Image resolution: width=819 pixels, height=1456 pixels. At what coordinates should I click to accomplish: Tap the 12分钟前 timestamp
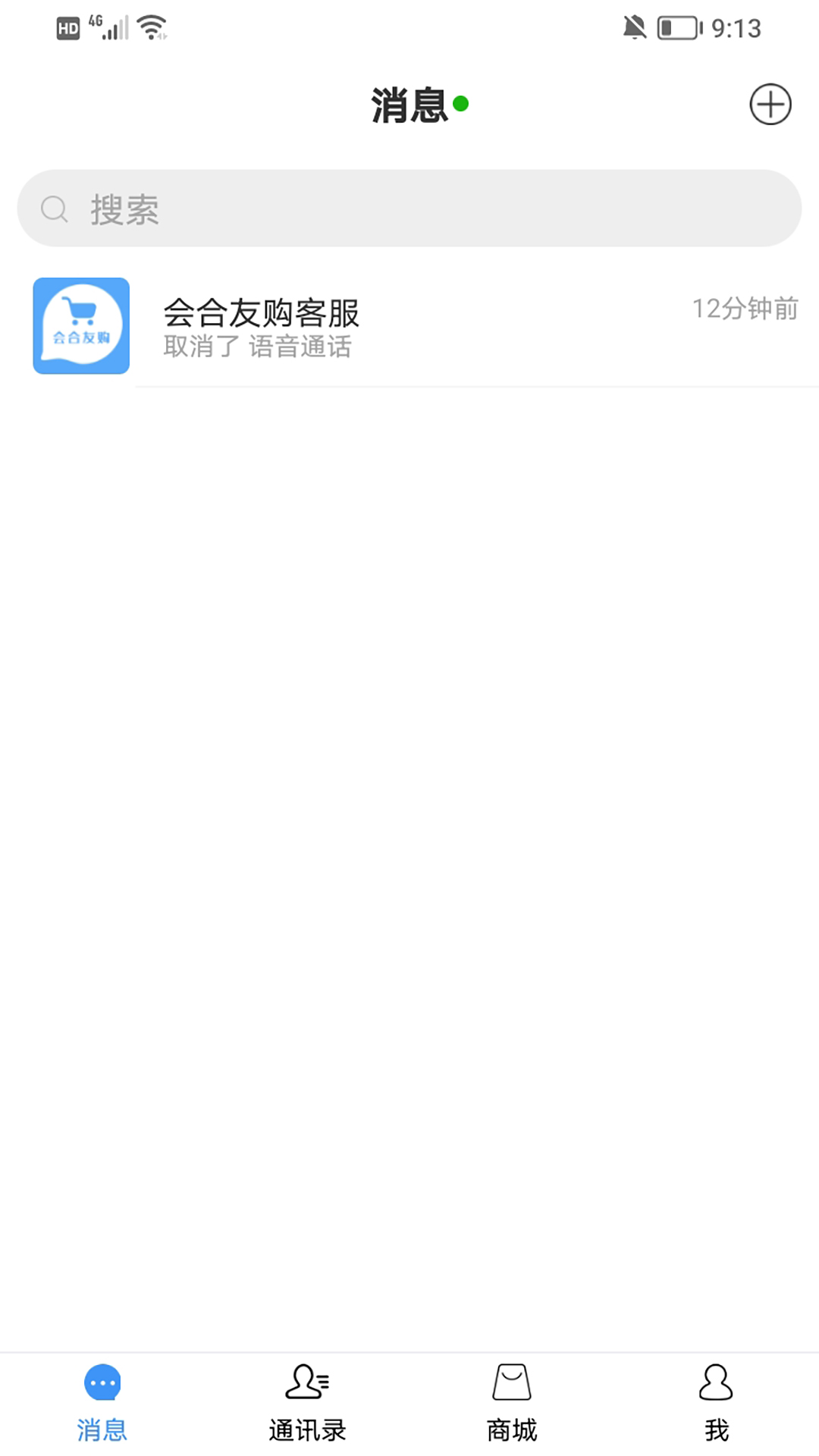pyautogui.click(x=745, y=309)
